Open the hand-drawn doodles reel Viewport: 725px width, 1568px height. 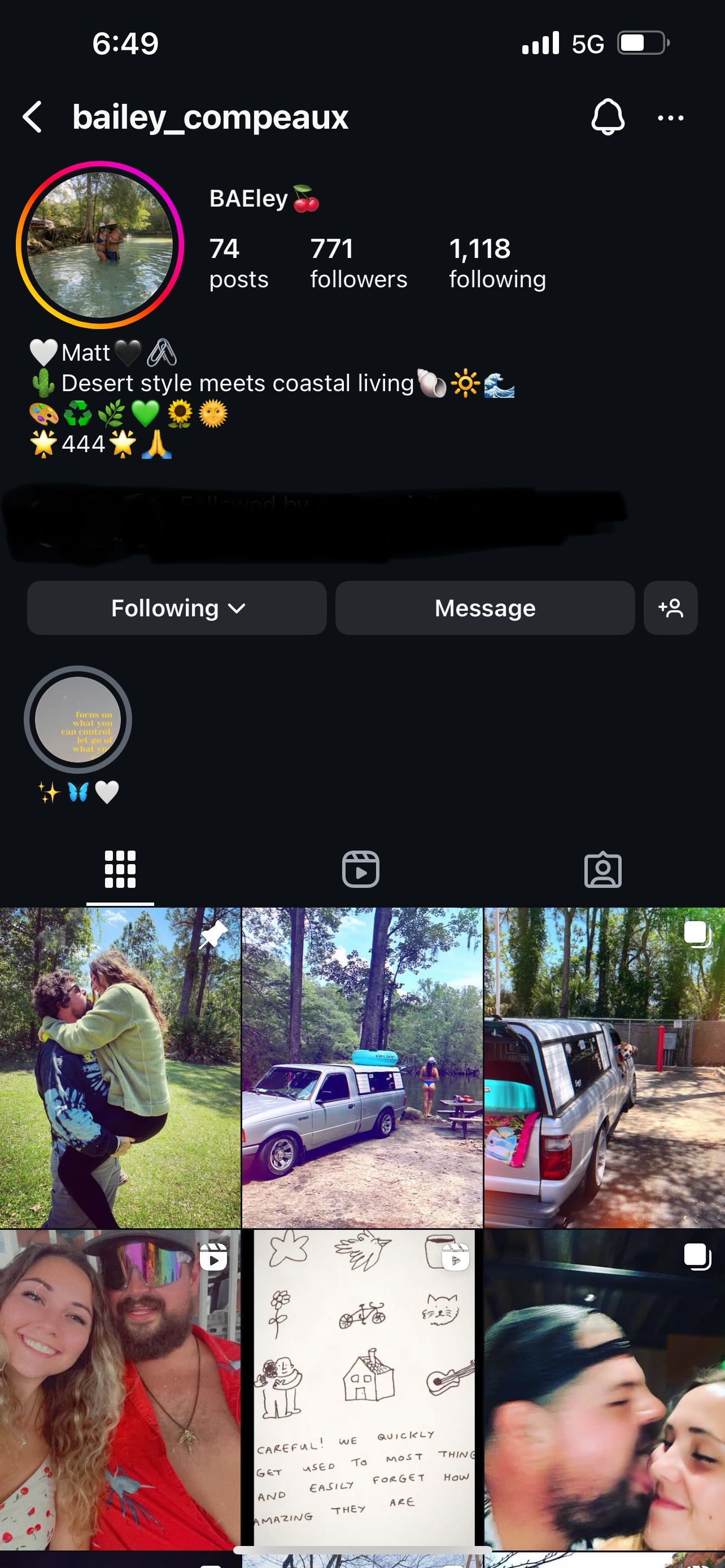click(362, 1390)
